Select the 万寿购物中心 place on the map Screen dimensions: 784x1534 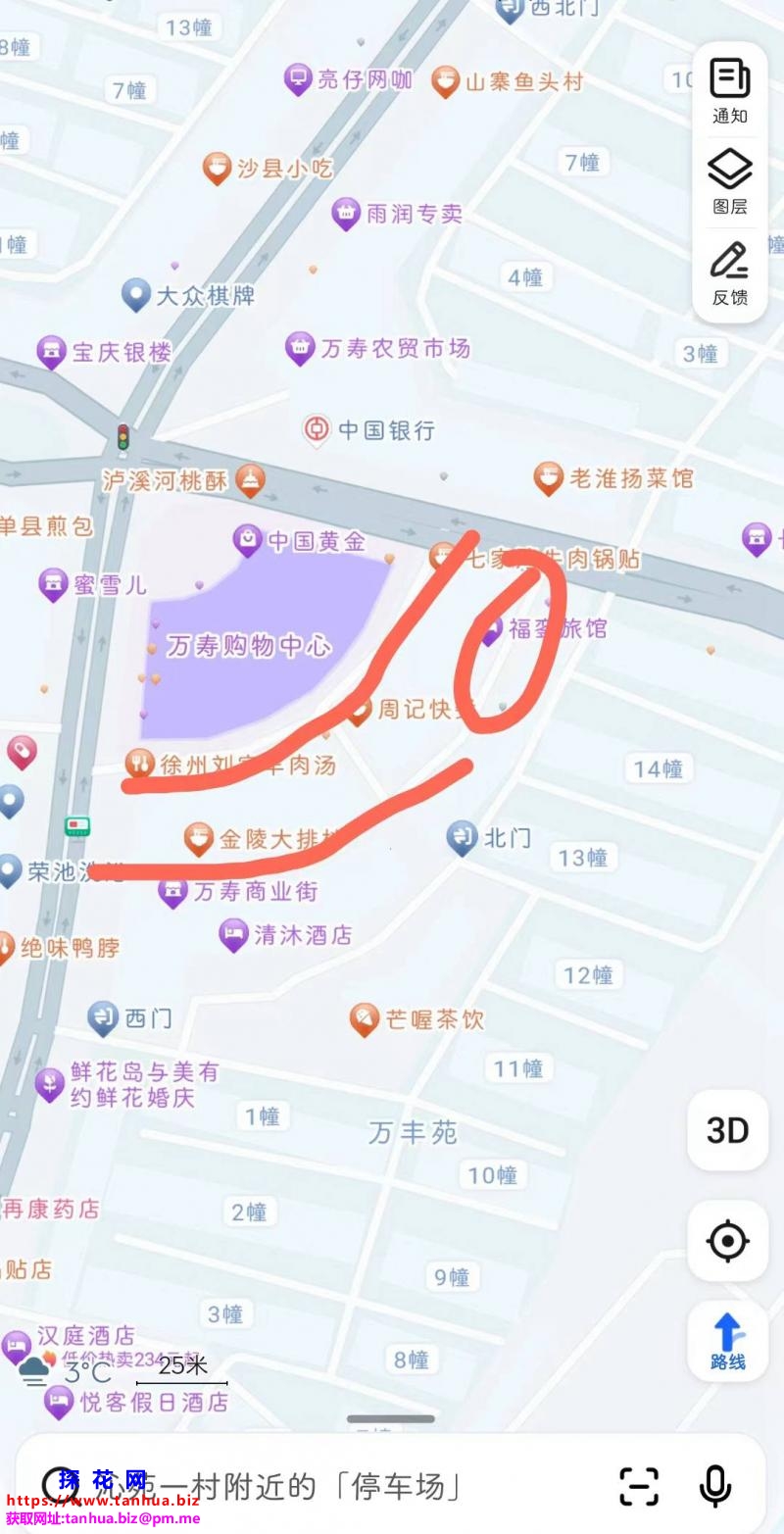point(249,646)
